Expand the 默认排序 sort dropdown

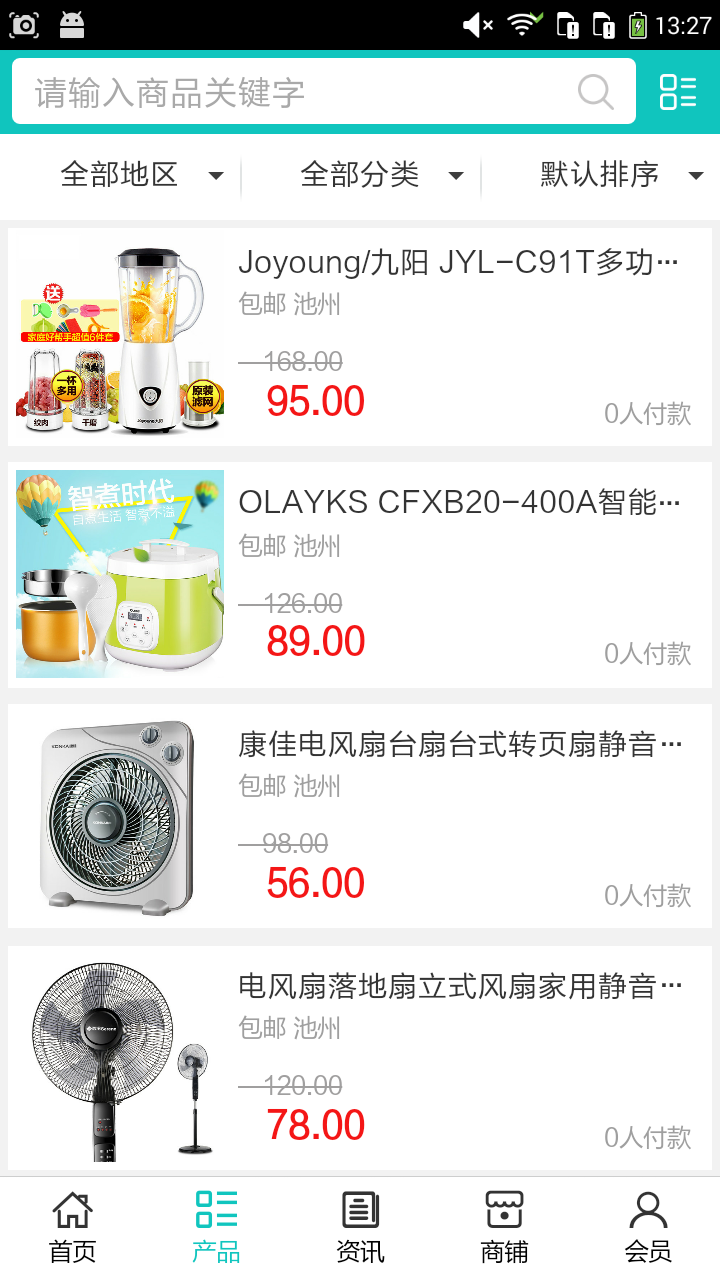tap(618, 176)
